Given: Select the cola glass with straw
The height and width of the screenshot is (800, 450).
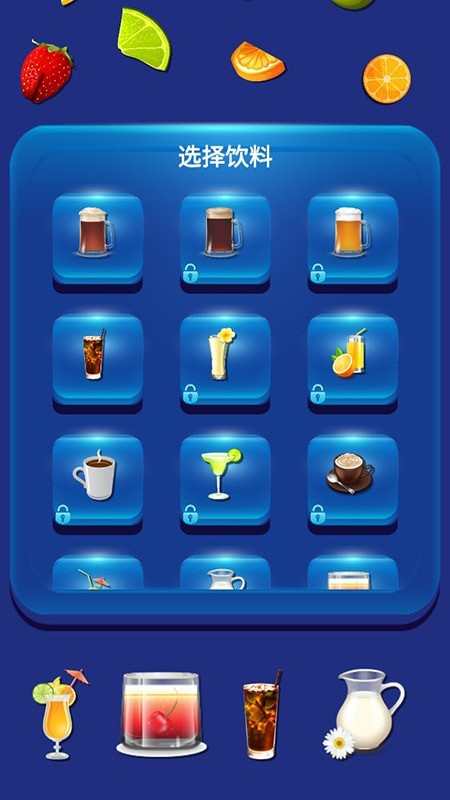Looking at the screenshot, I should click(97, 359).
